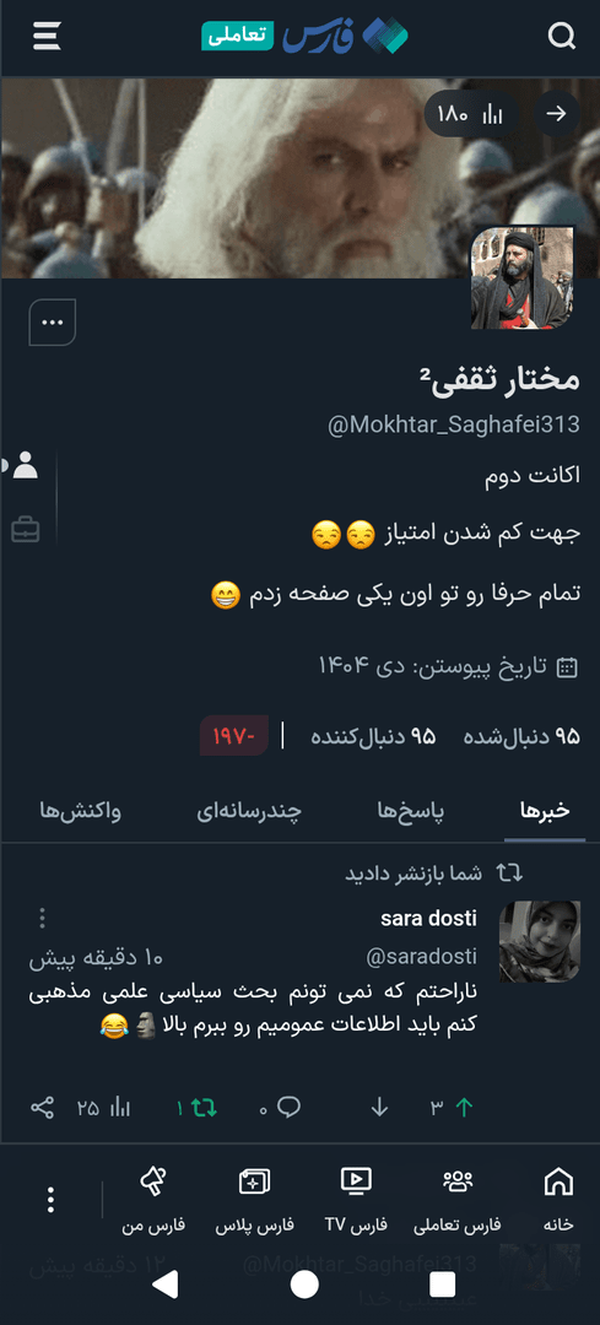Tap the Android back button
Image resolution: width=600 pixels, height=1325 pixels.
click(166, 1284)
